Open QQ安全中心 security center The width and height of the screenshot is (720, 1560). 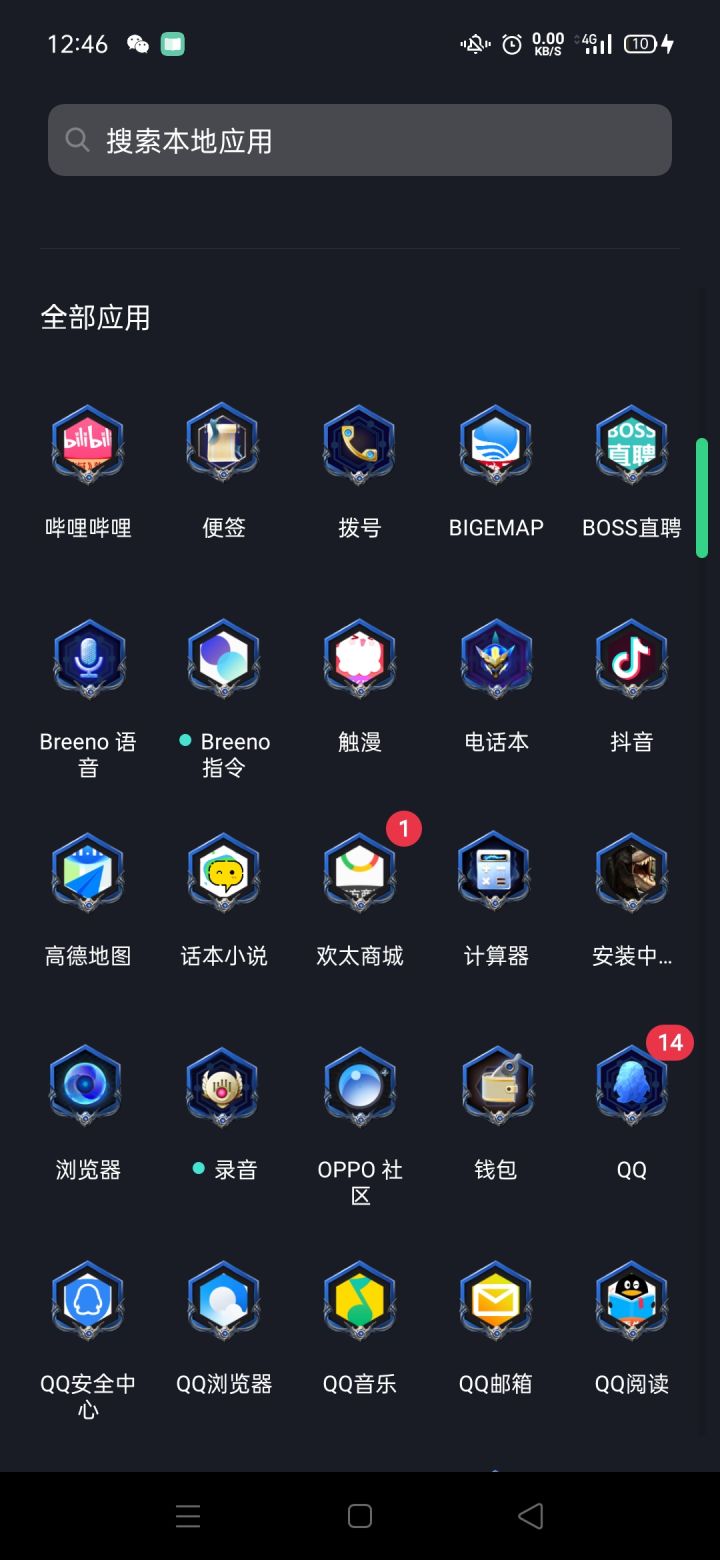pyautogui.click(x=87, y=1300)
